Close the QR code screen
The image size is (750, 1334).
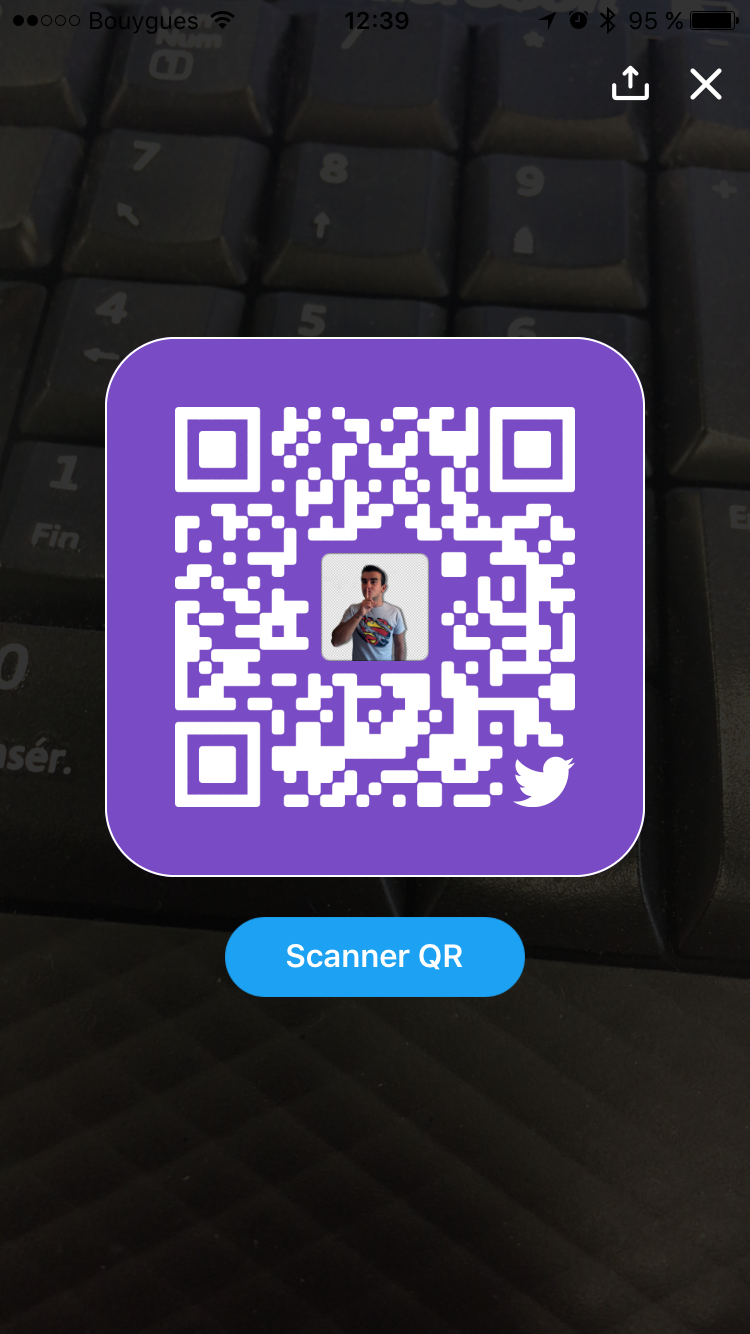click(x=706, y=85)
